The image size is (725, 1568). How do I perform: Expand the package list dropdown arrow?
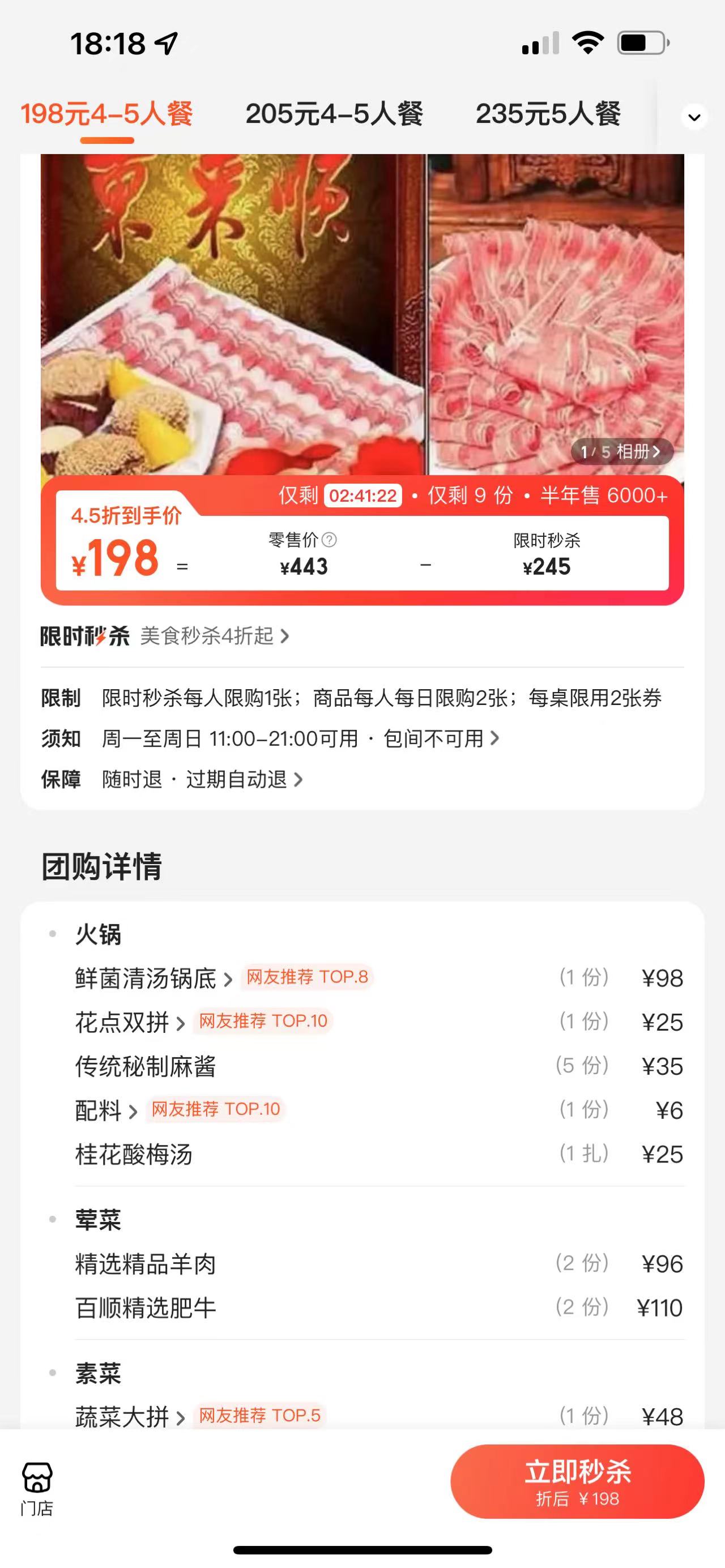(694, 117)
